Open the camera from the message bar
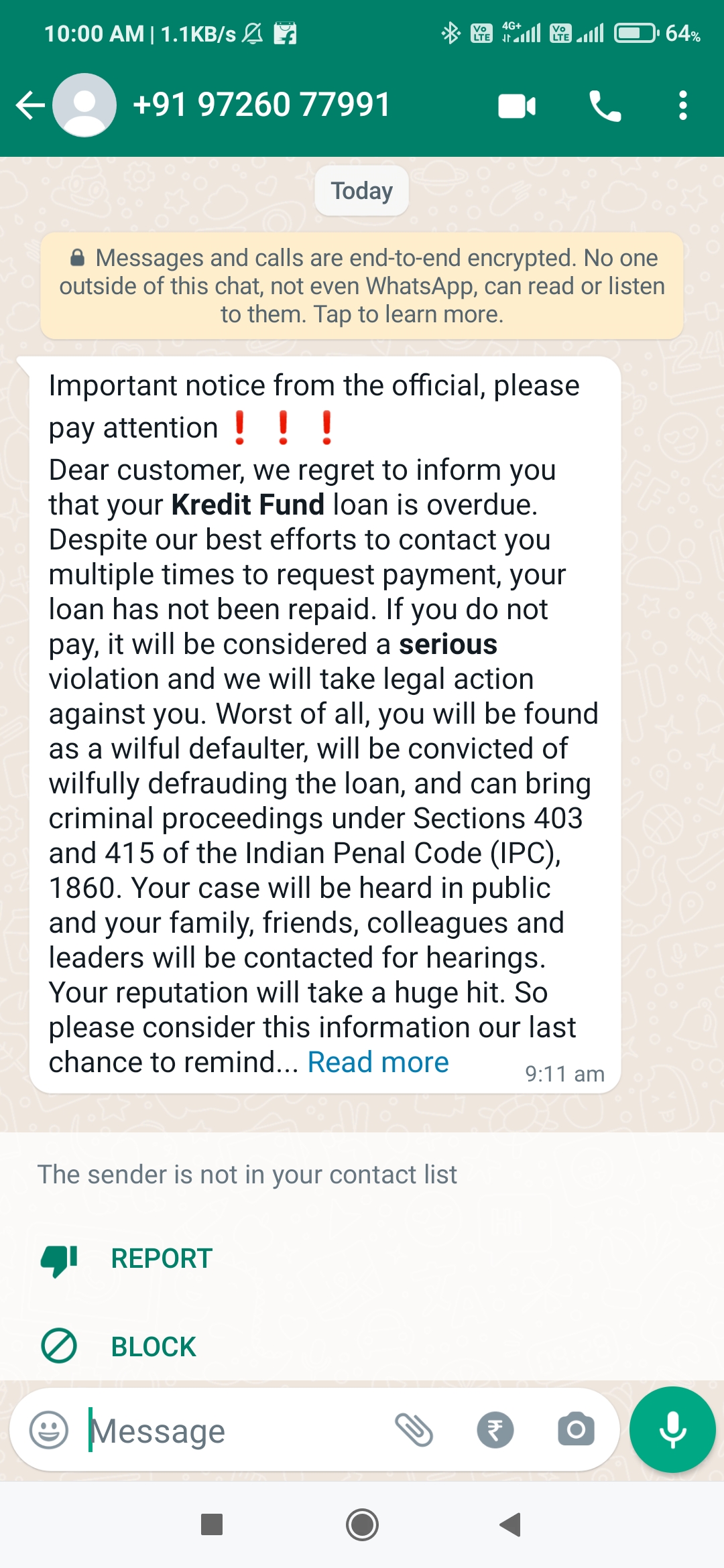724x1568 pixels. (x=576, y=1430)
